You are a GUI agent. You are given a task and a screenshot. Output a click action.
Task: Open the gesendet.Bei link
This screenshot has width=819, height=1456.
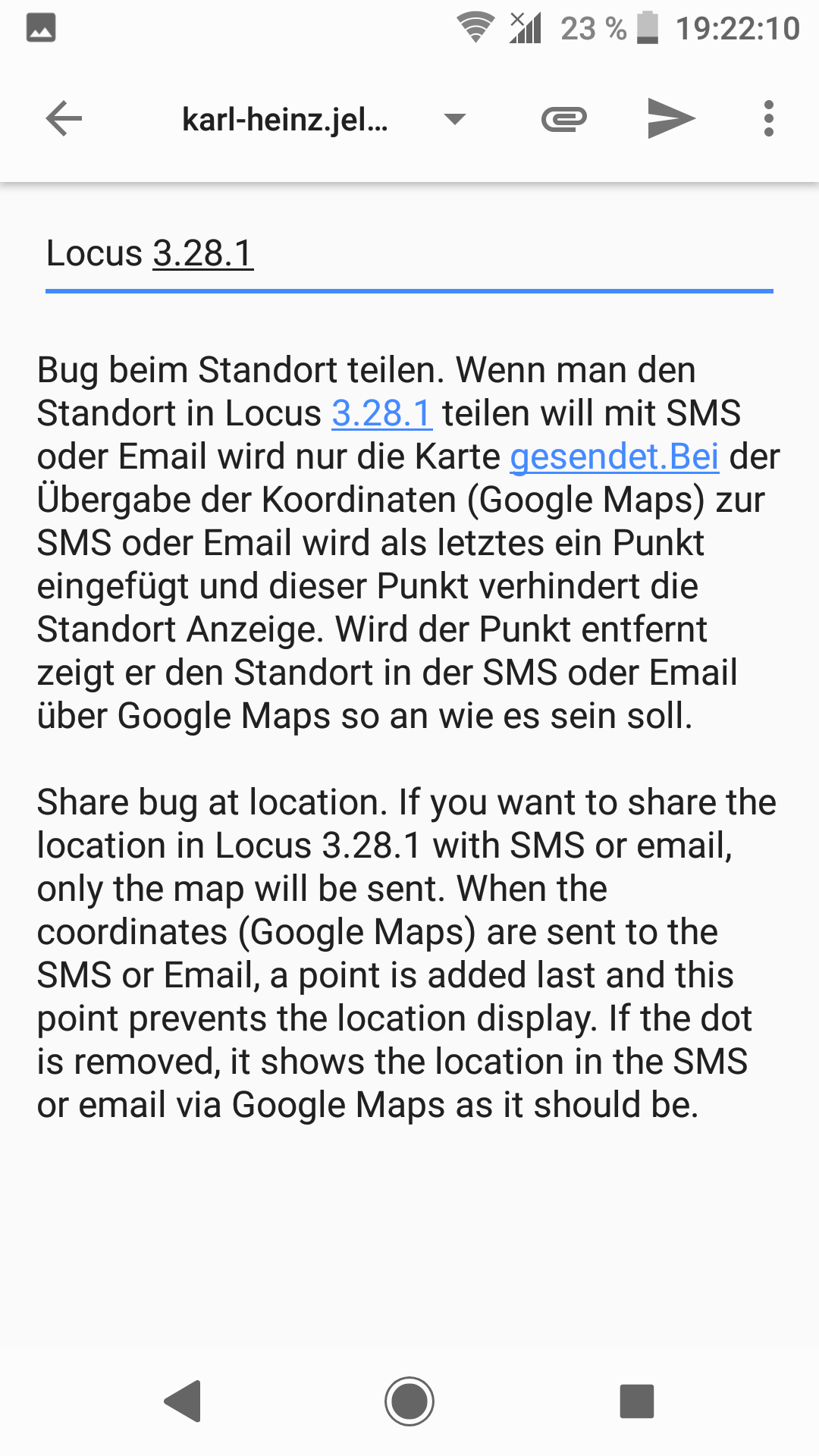click(614, 457)
